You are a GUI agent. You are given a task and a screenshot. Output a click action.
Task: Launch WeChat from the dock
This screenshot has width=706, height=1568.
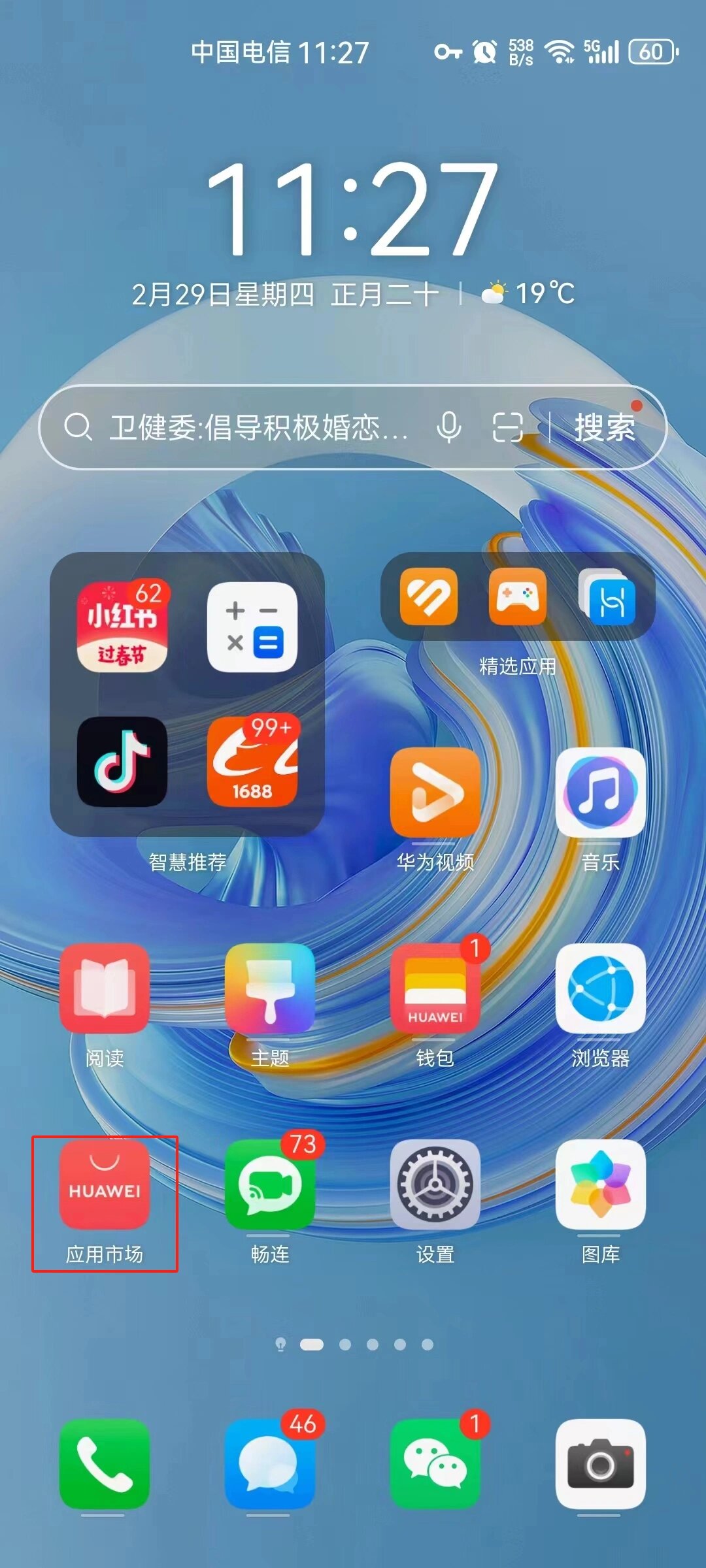tap(435, 1464)
